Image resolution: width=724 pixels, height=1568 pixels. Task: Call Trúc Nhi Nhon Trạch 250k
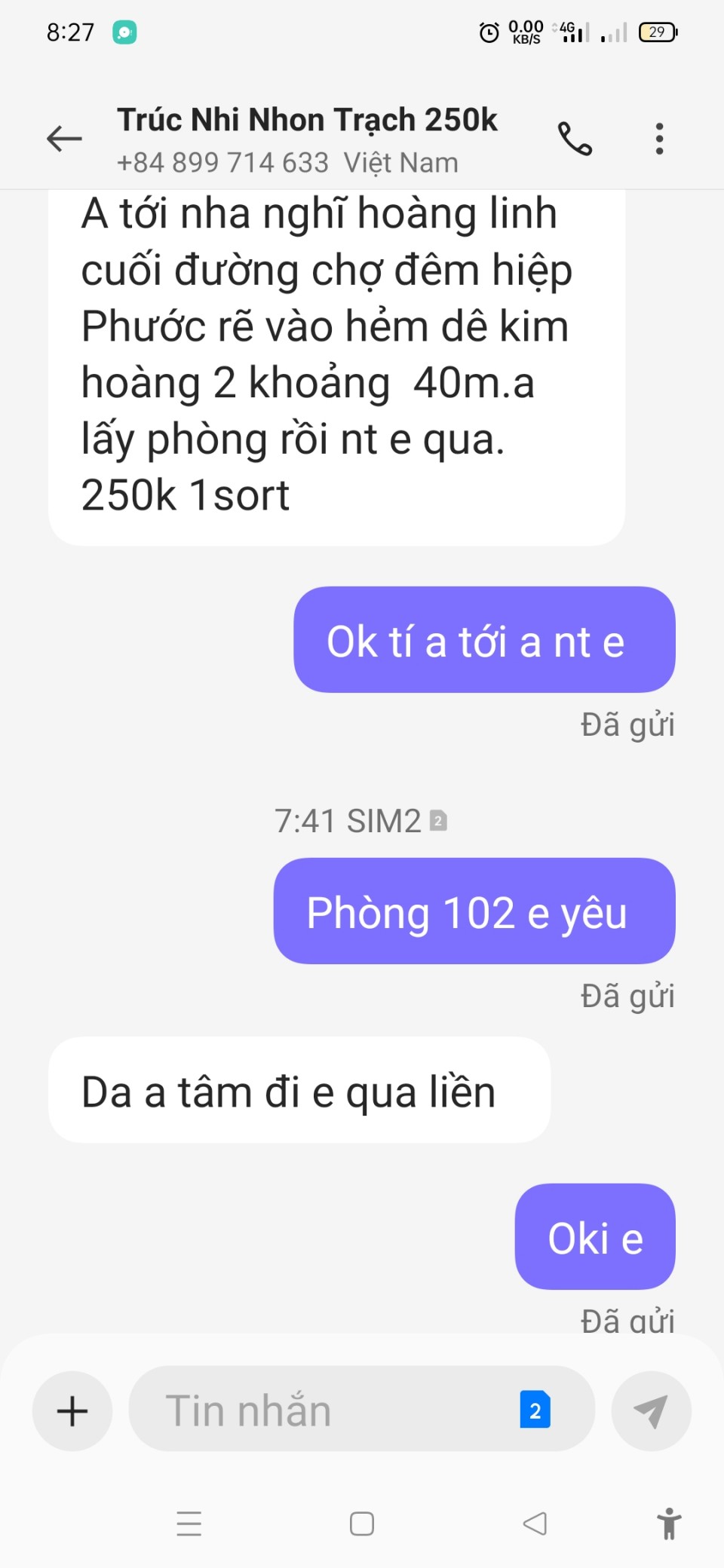coord(575,139)
